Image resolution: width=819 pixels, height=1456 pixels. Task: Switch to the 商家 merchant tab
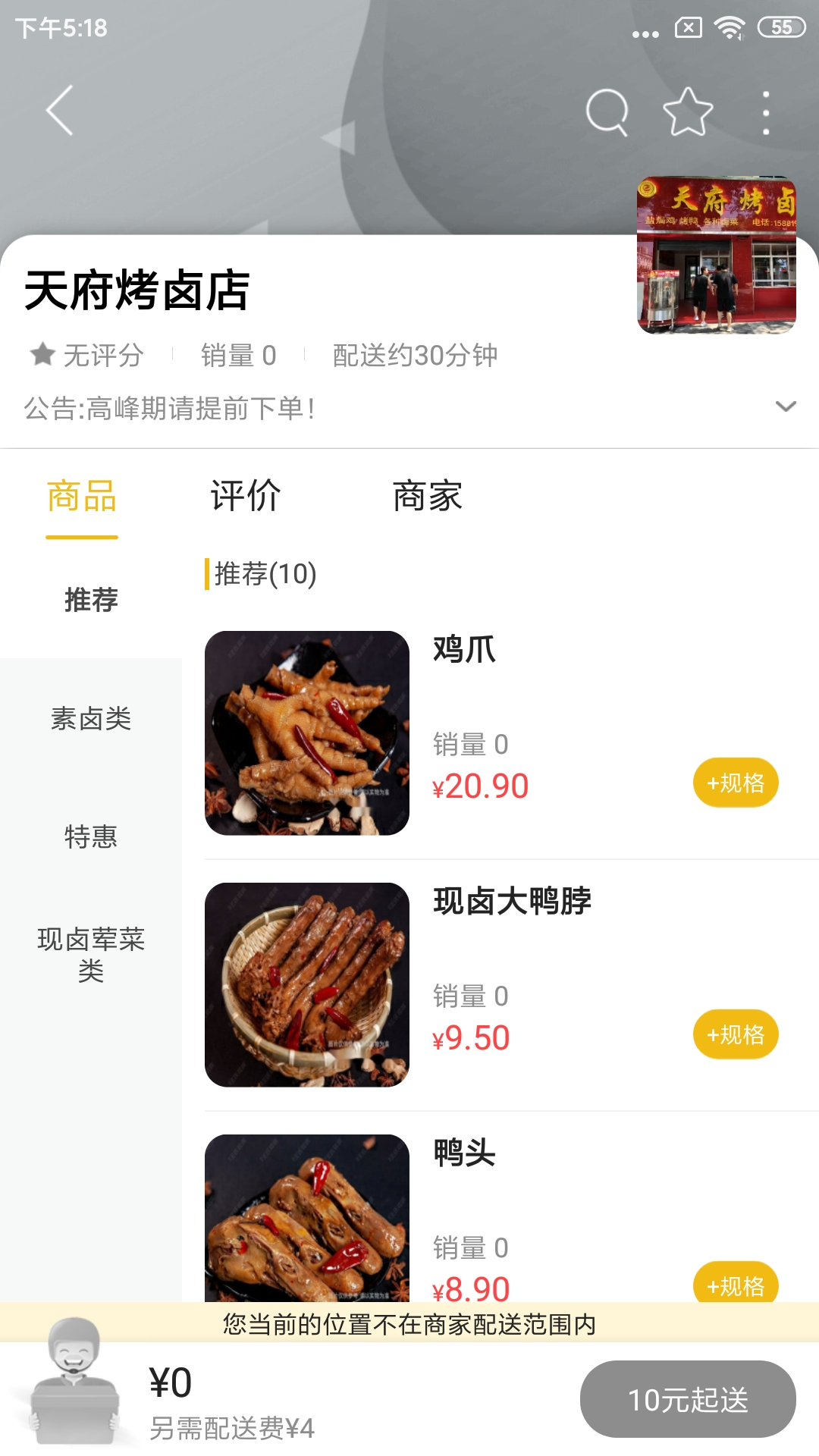(x=427, y=497)
